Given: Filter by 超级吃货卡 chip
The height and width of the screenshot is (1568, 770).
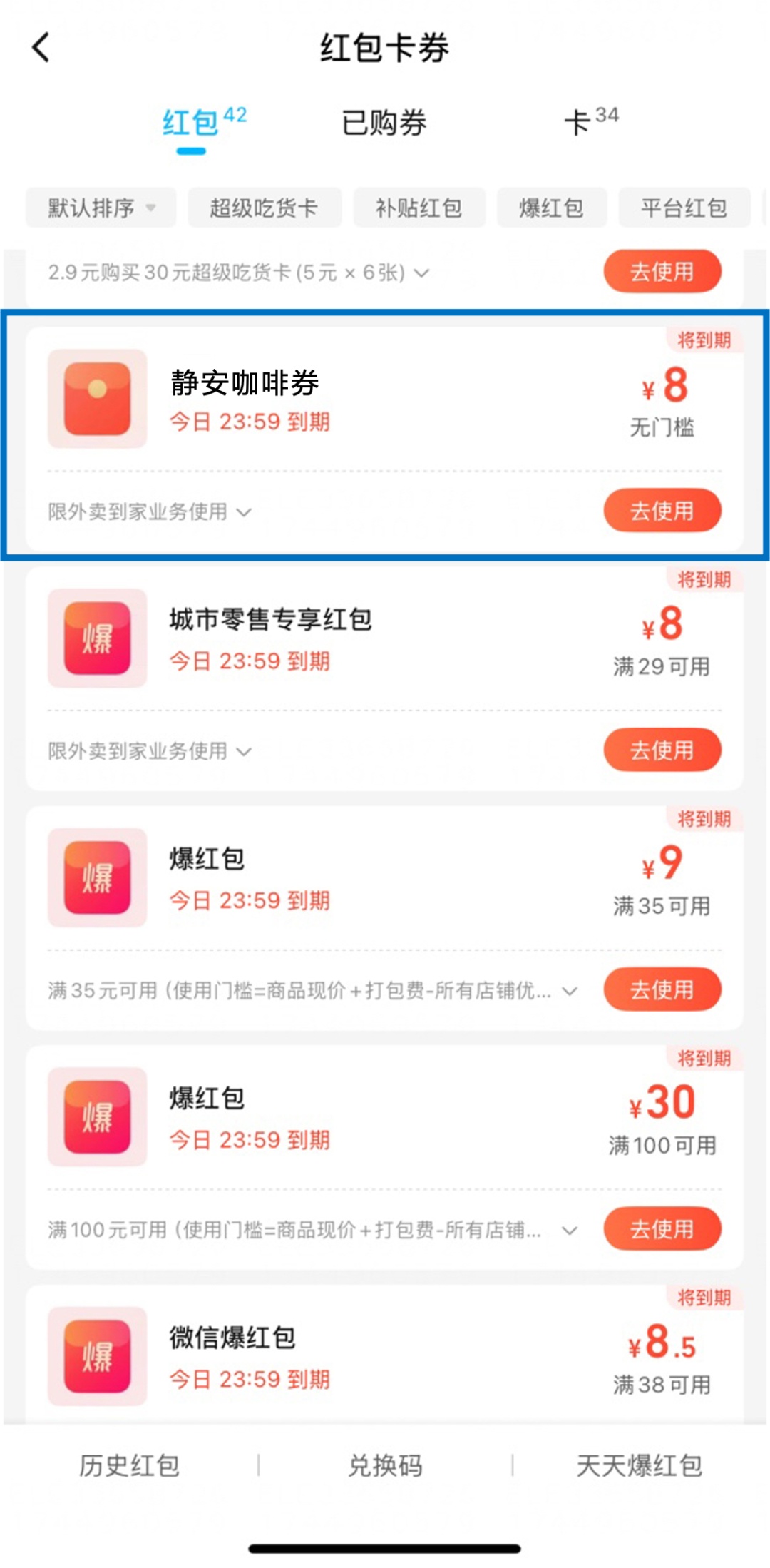Looking at the screenshot, I should (265, 208).
